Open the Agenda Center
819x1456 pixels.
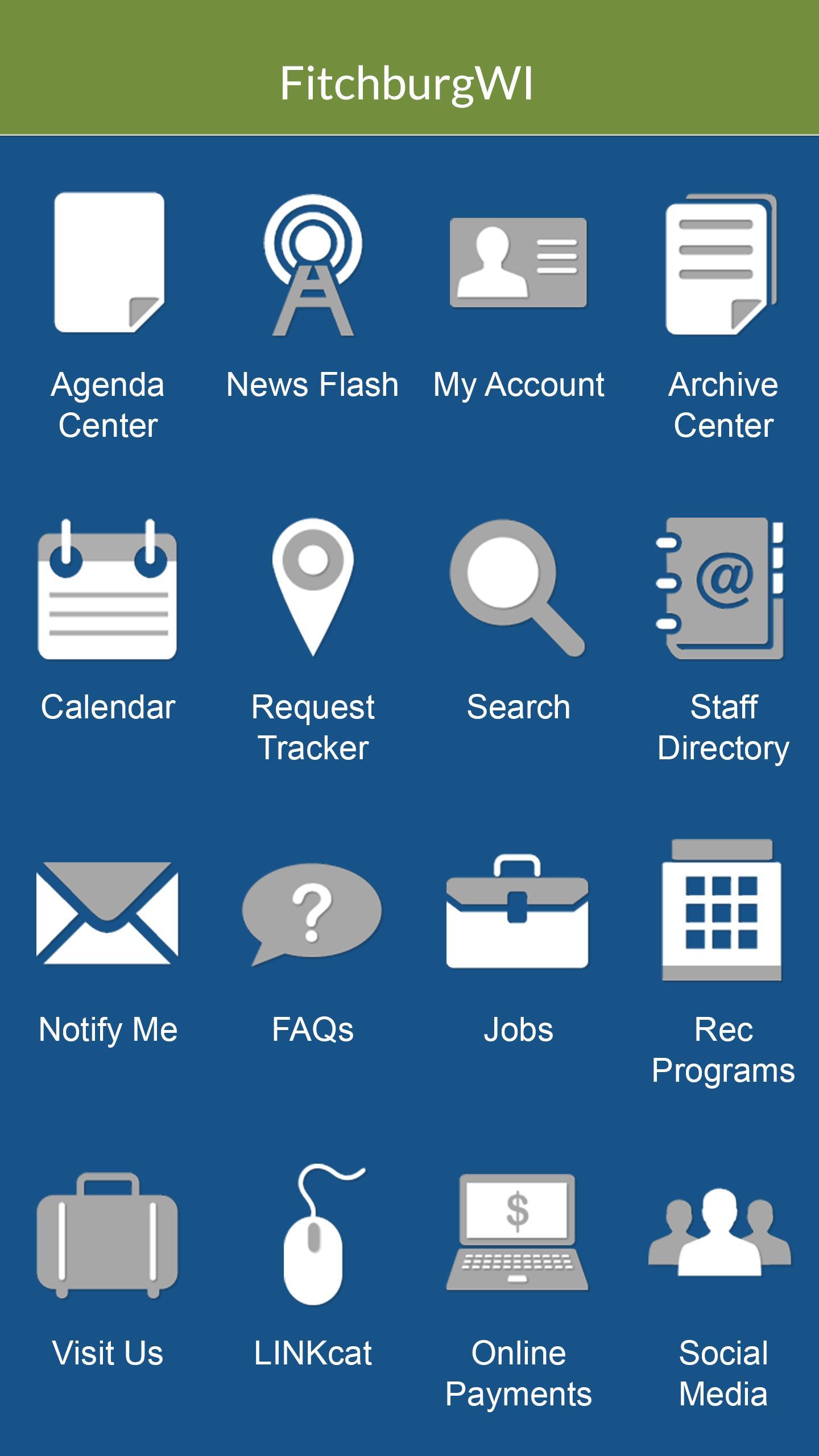tap(108, 316)
